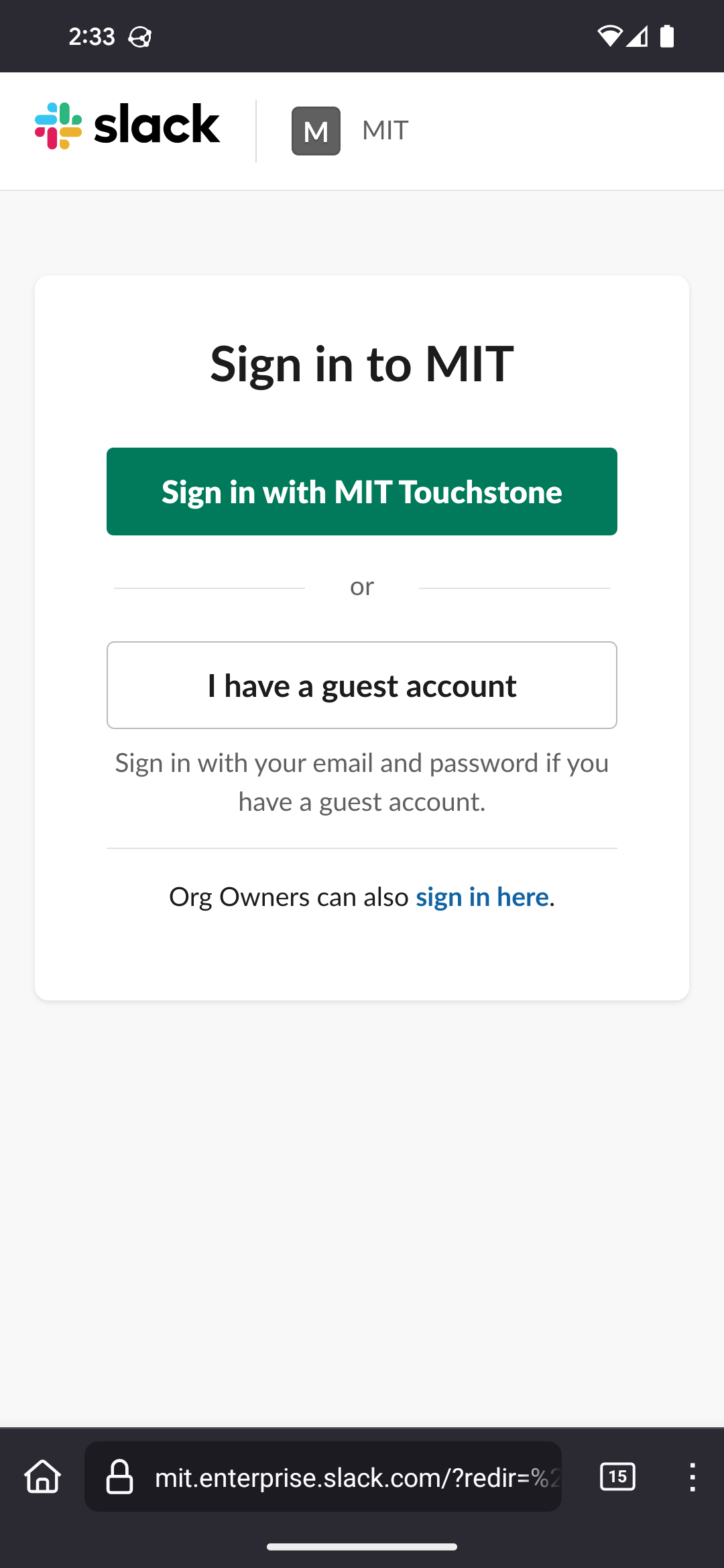Open the browser overflow menu
This screenshot has height=1568, width=724.
(692, 1476)
